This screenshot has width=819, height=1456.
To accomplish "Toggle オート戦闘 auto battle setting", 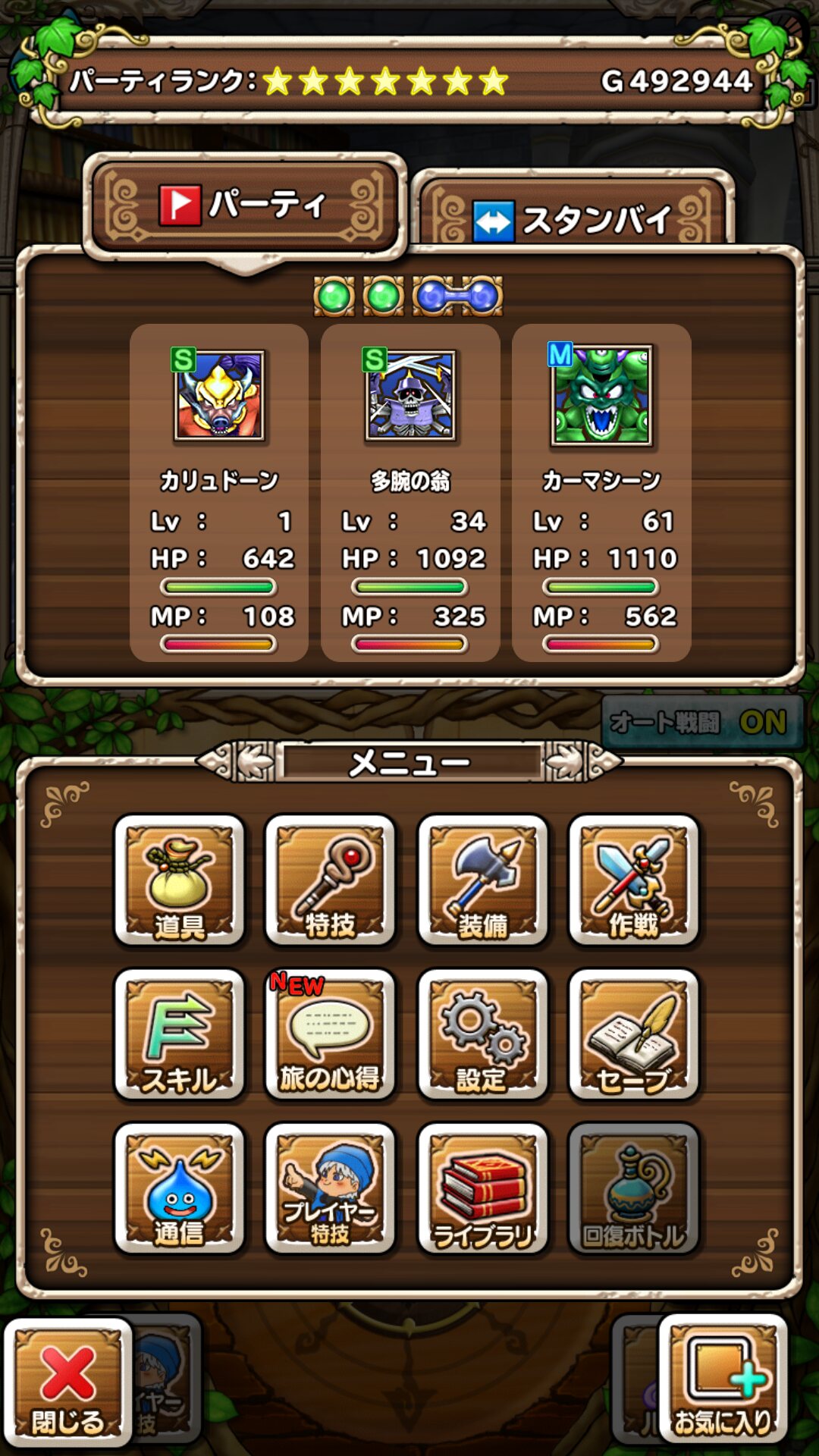I will pos(701,722).
